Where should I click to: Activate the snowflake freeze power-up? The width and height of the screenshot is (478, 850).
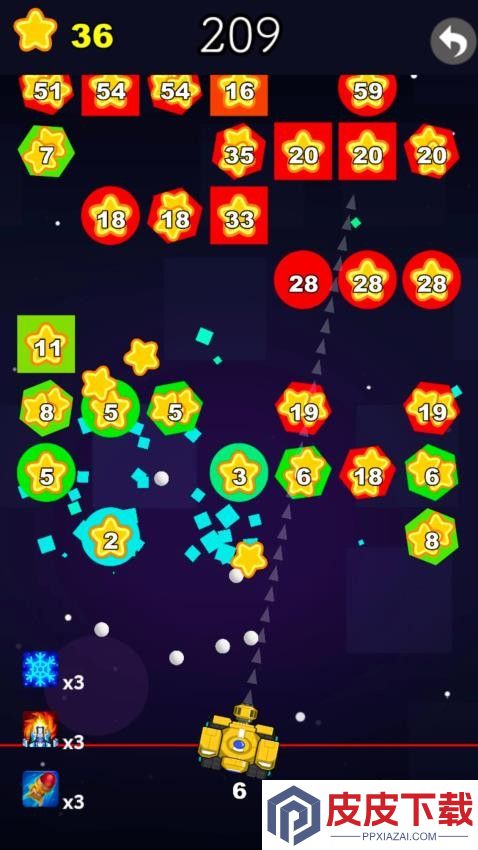[x=41, y=669]
